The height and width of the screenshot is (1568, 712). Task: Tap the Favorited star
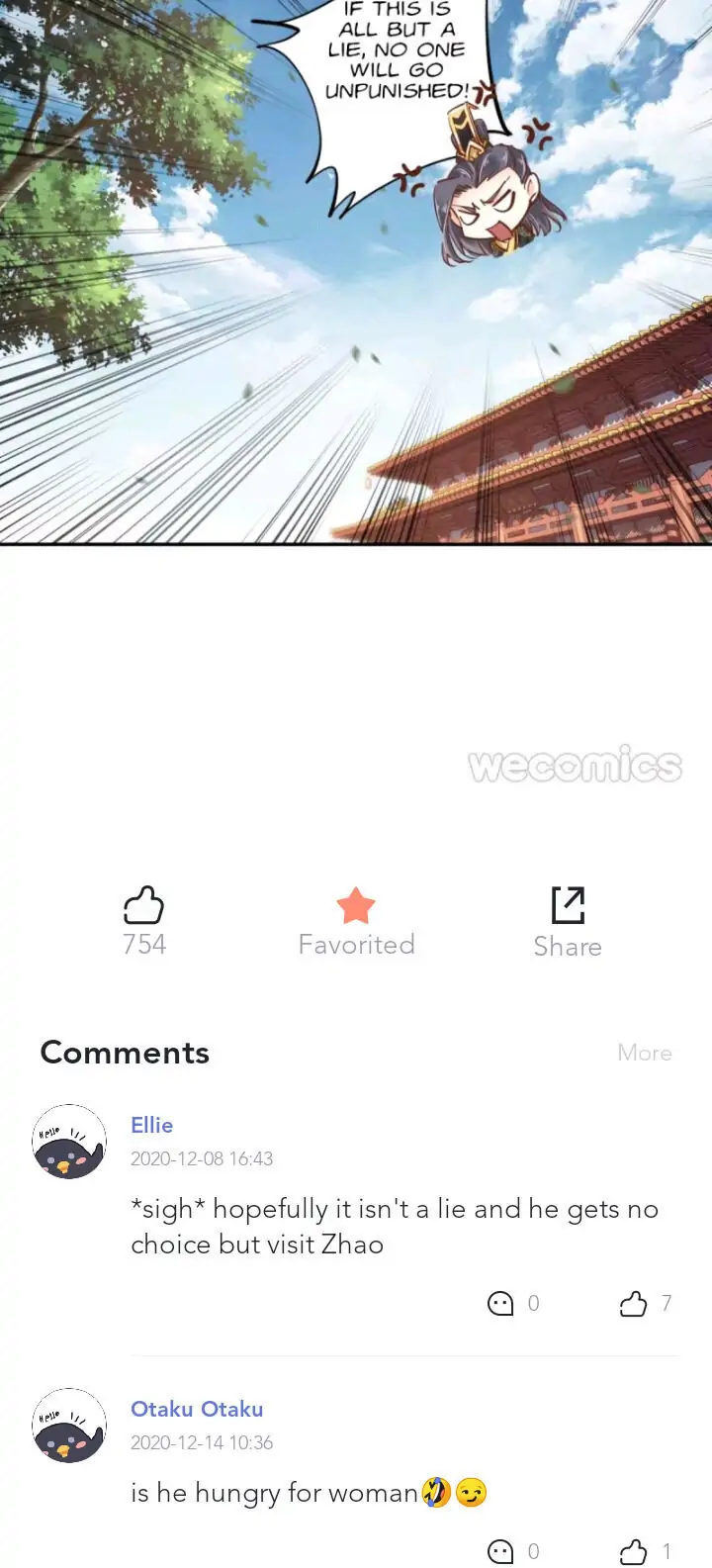(x=356, y=906)
